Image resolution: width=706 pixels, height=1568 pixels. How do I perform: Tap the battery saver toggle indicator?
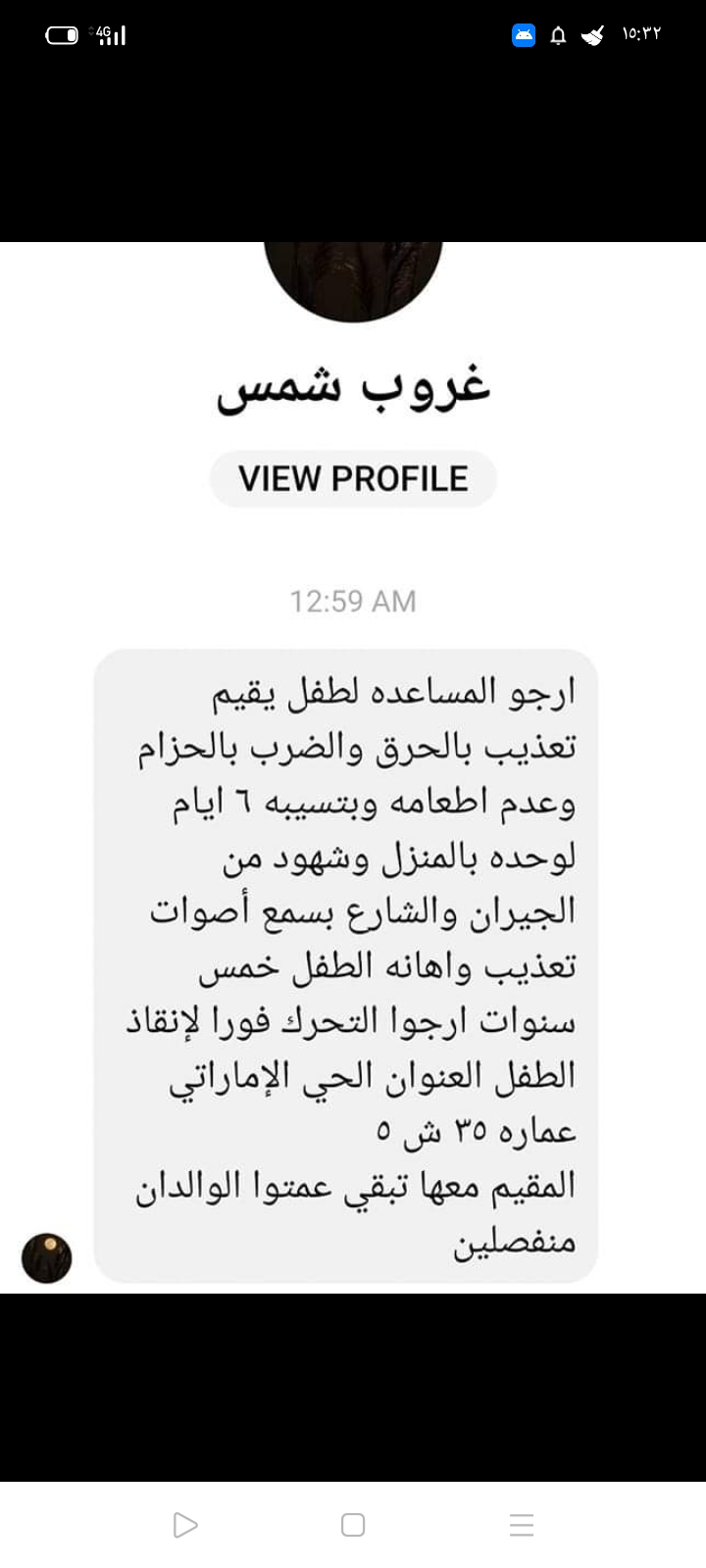coord(62,34)
